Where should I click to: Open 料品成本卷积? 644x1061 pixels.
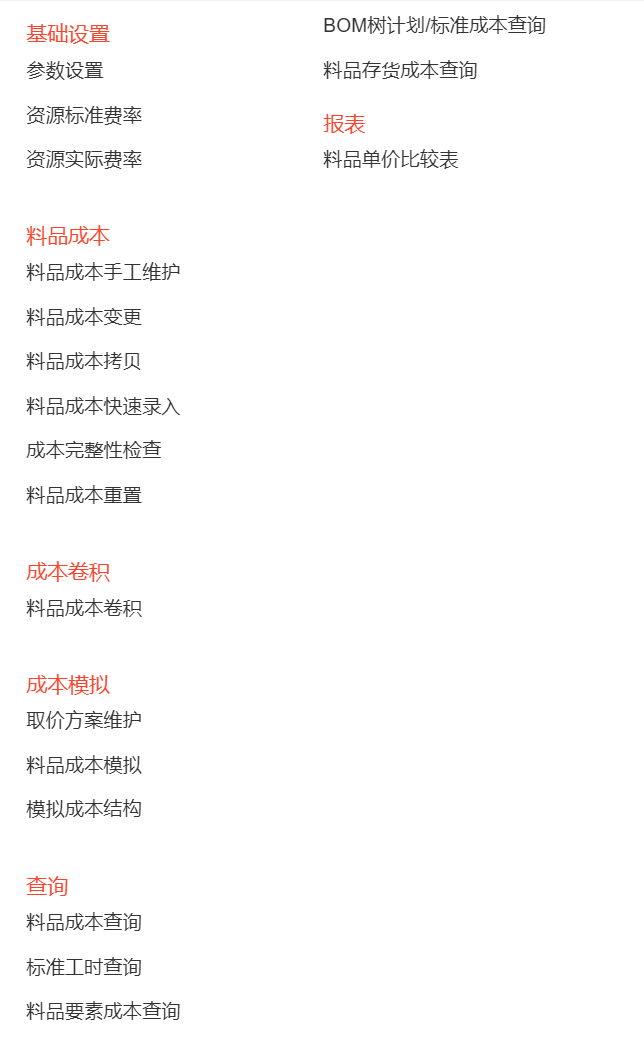click(85, 608)
